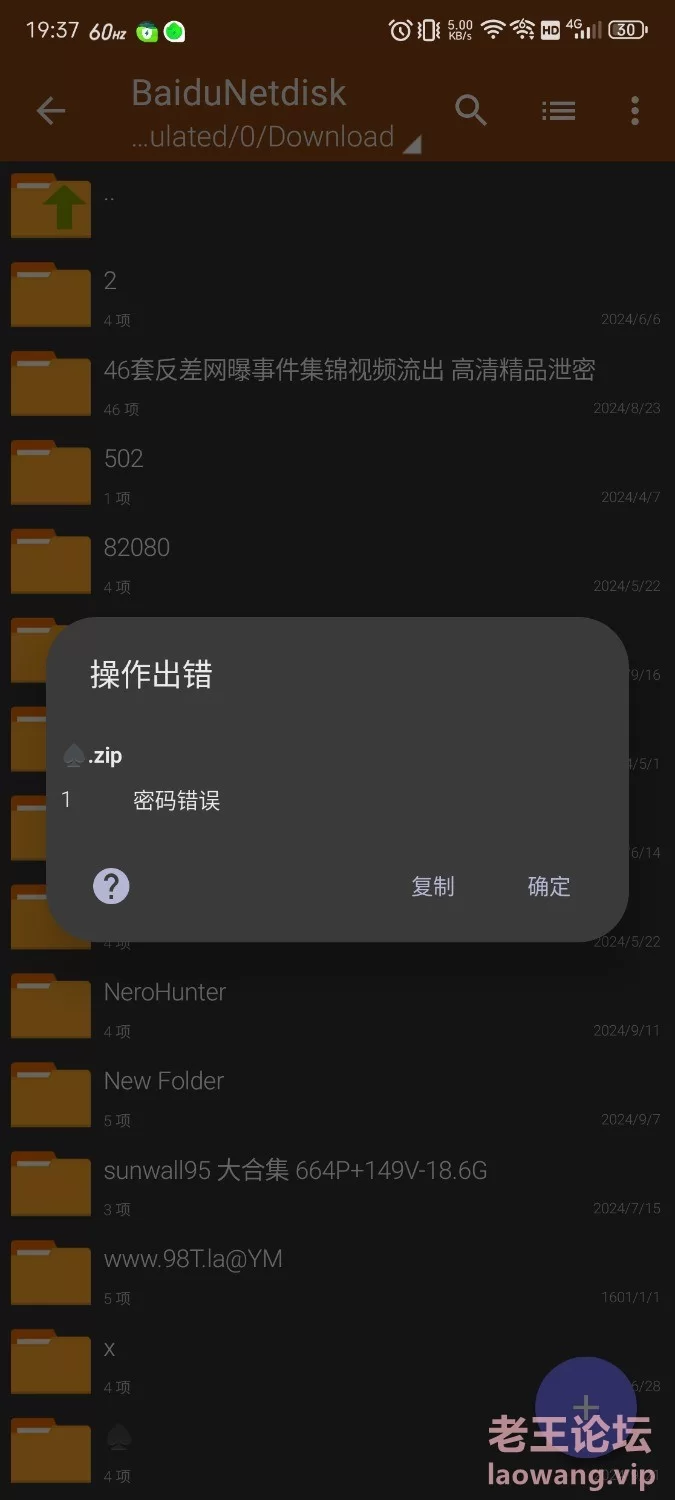Copy the error message with 复制
This screenshot has width=675, height=1500.
point(433,886)
